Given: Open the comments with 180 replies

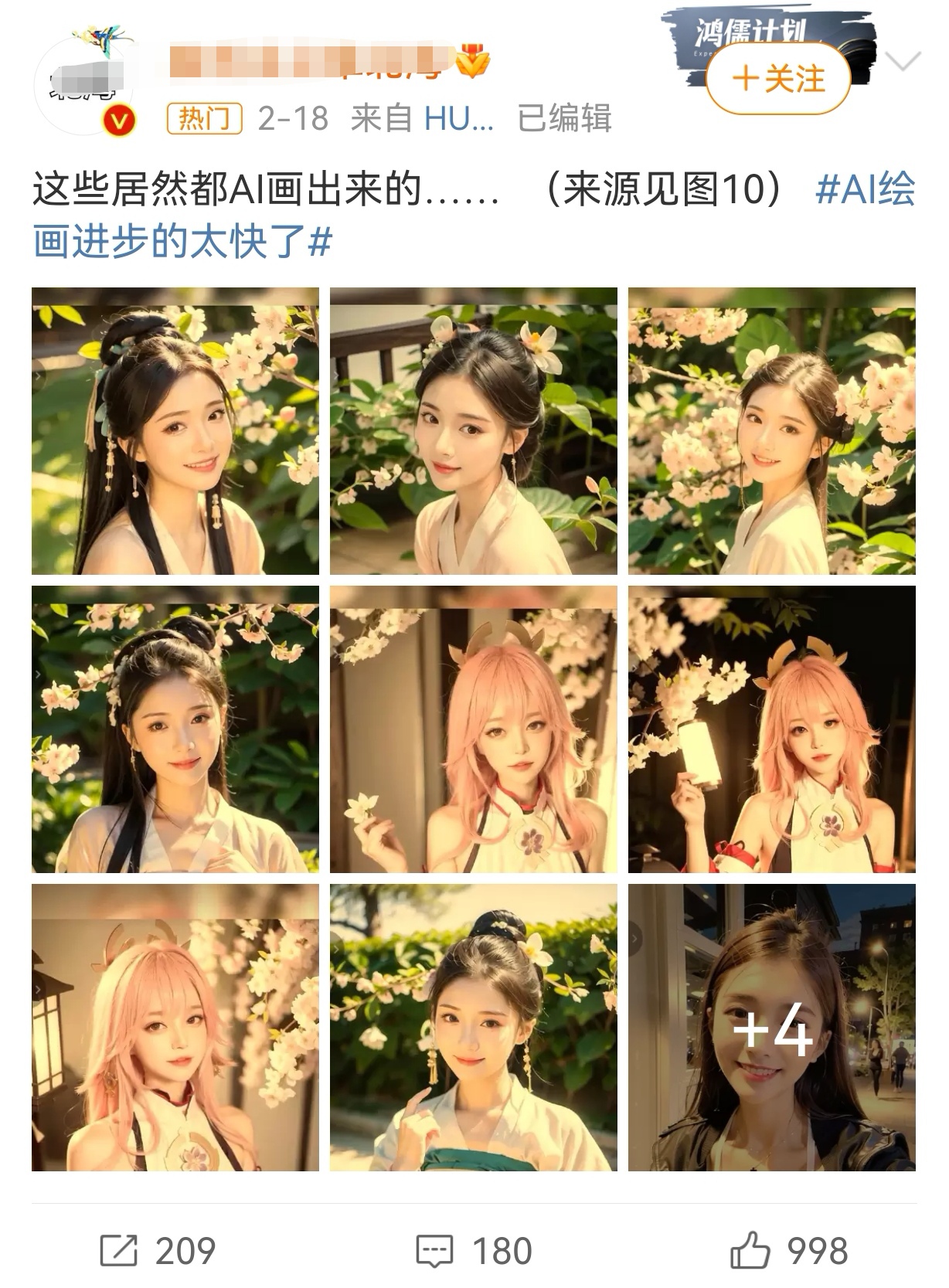Looking at the screenshot, I should pos(474,1250).
